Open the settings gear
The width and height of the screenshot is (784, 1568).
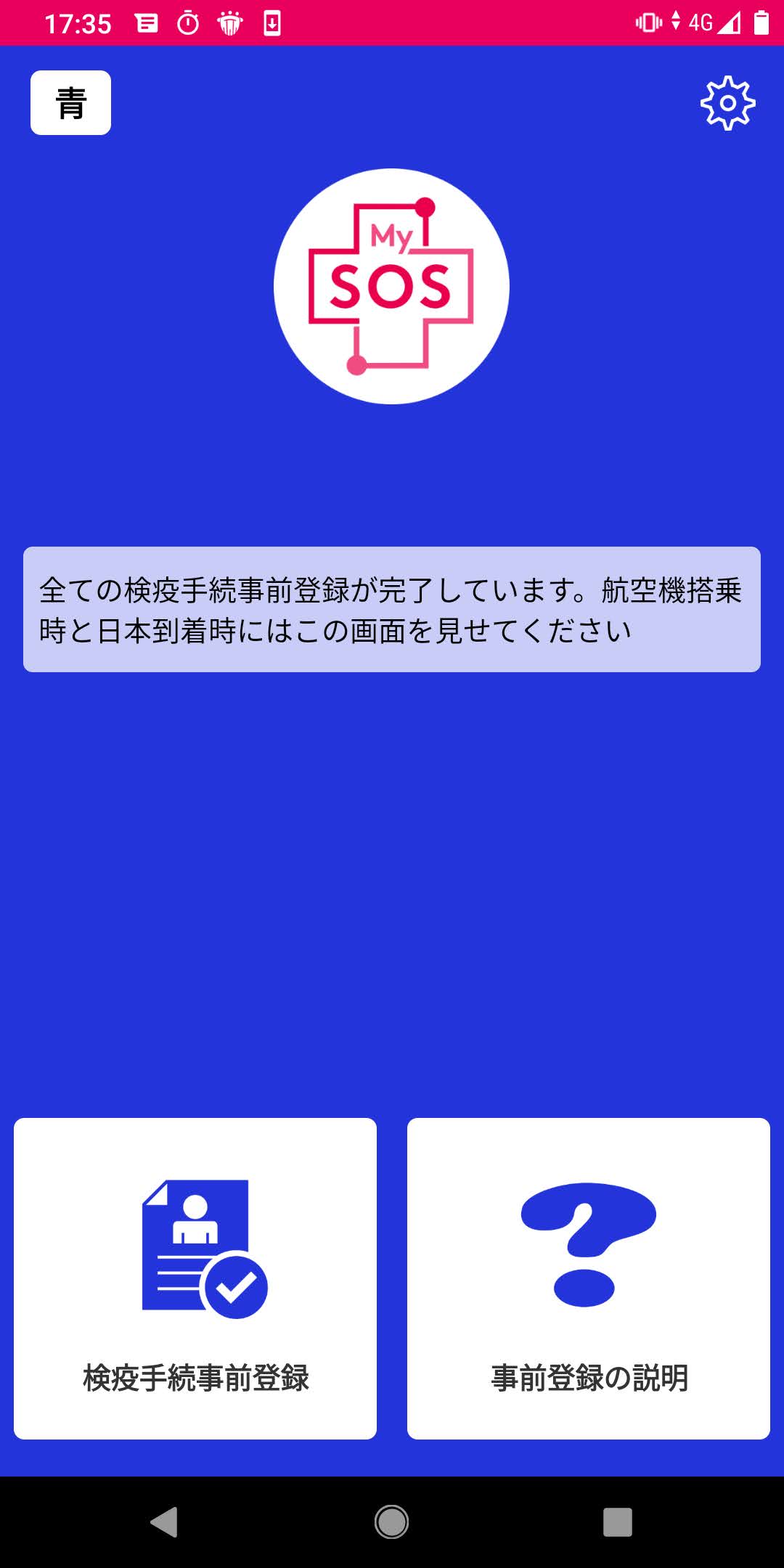point(727,103)
